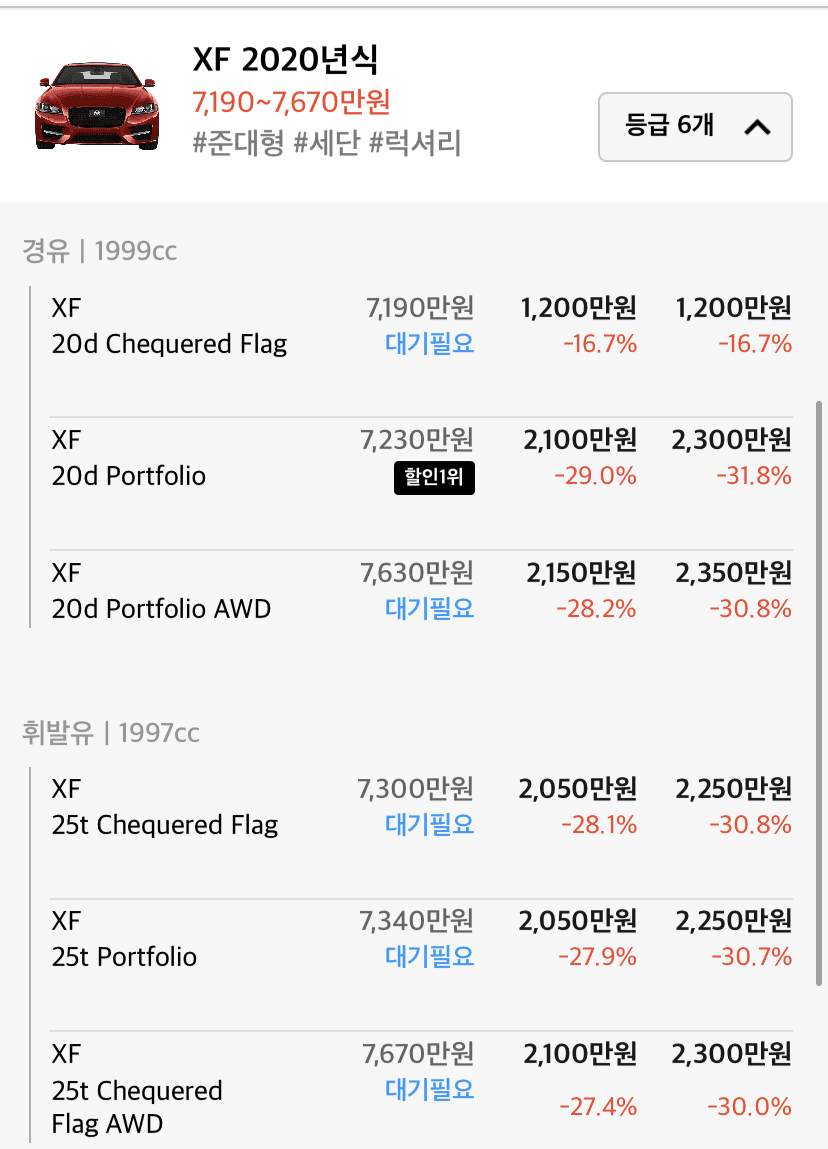This screenshot has width=828, height=1149.
Task: Click 대기필요 for 25t Portfolio
Action: point(430,956)
